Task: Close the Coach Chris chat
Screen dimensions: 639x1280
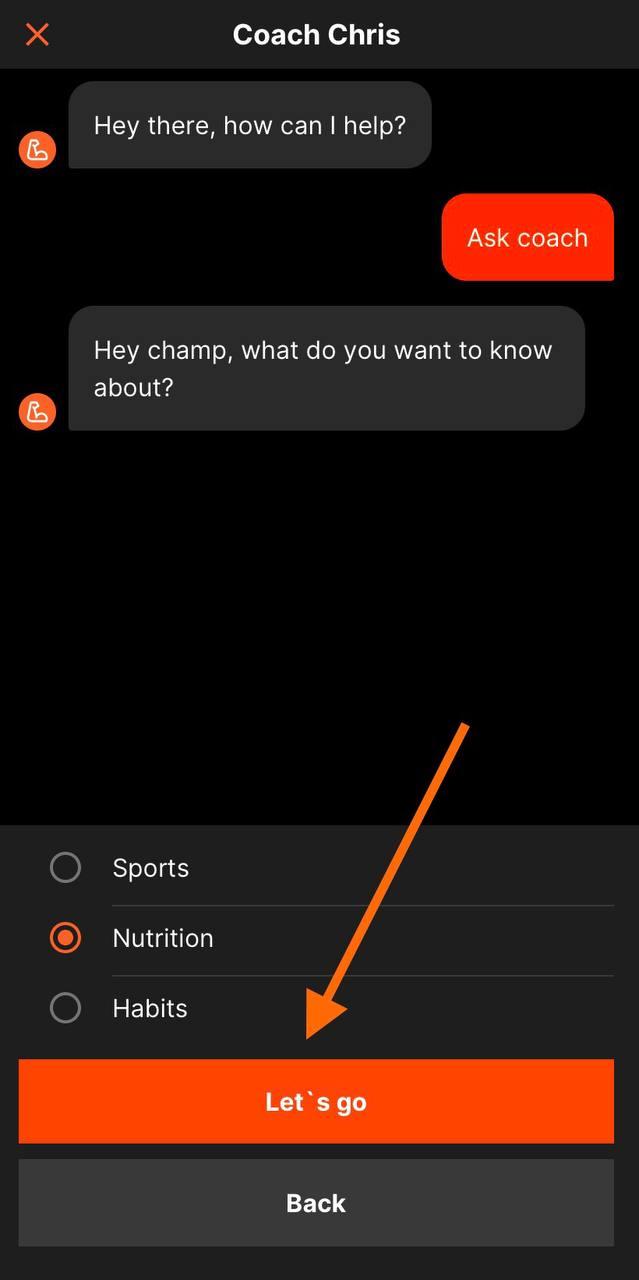Action: (37, 35)
